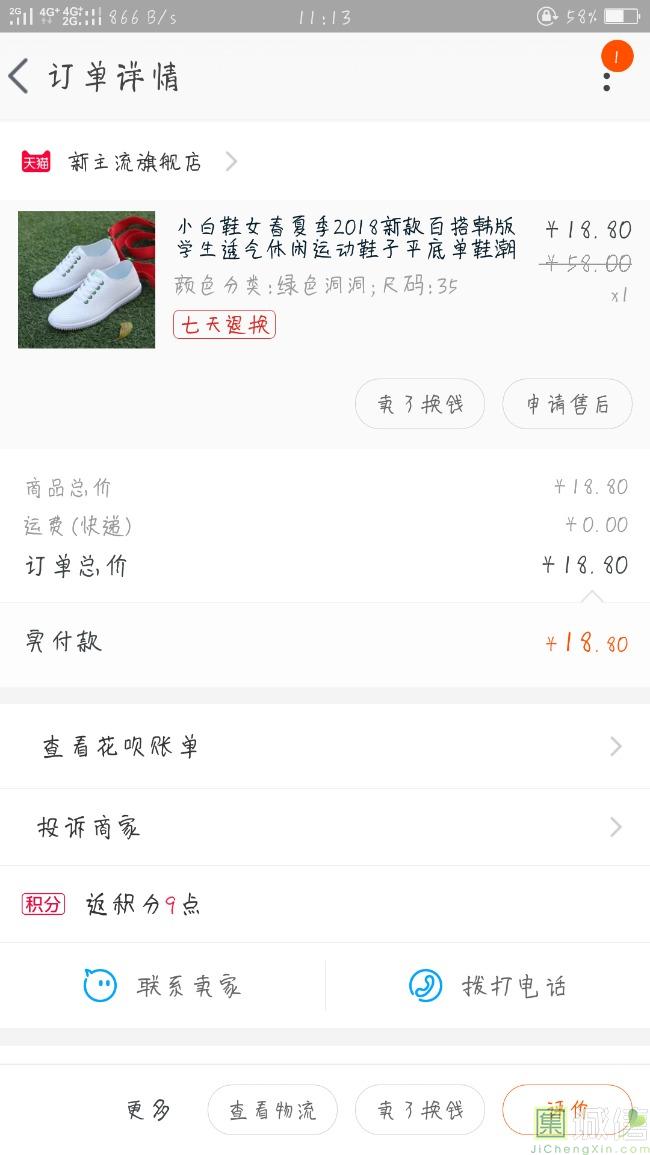The height and width of the screenshot is (1155, 650).
Task: Go back from 订单详情
Action: pyautogui.click(x=19, y=76)
